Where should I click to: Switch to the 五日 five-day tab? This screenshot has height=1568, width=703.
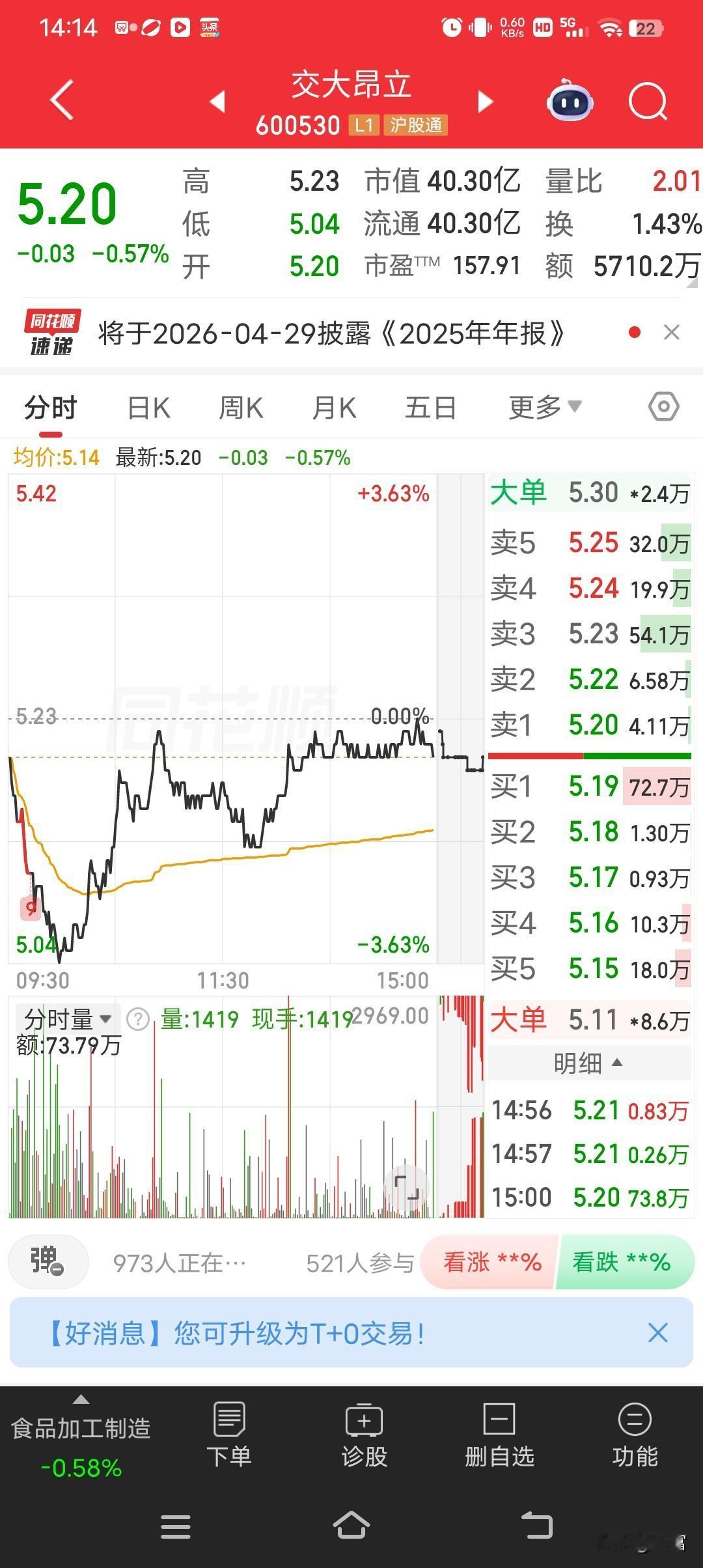click(x=430, y=406)
